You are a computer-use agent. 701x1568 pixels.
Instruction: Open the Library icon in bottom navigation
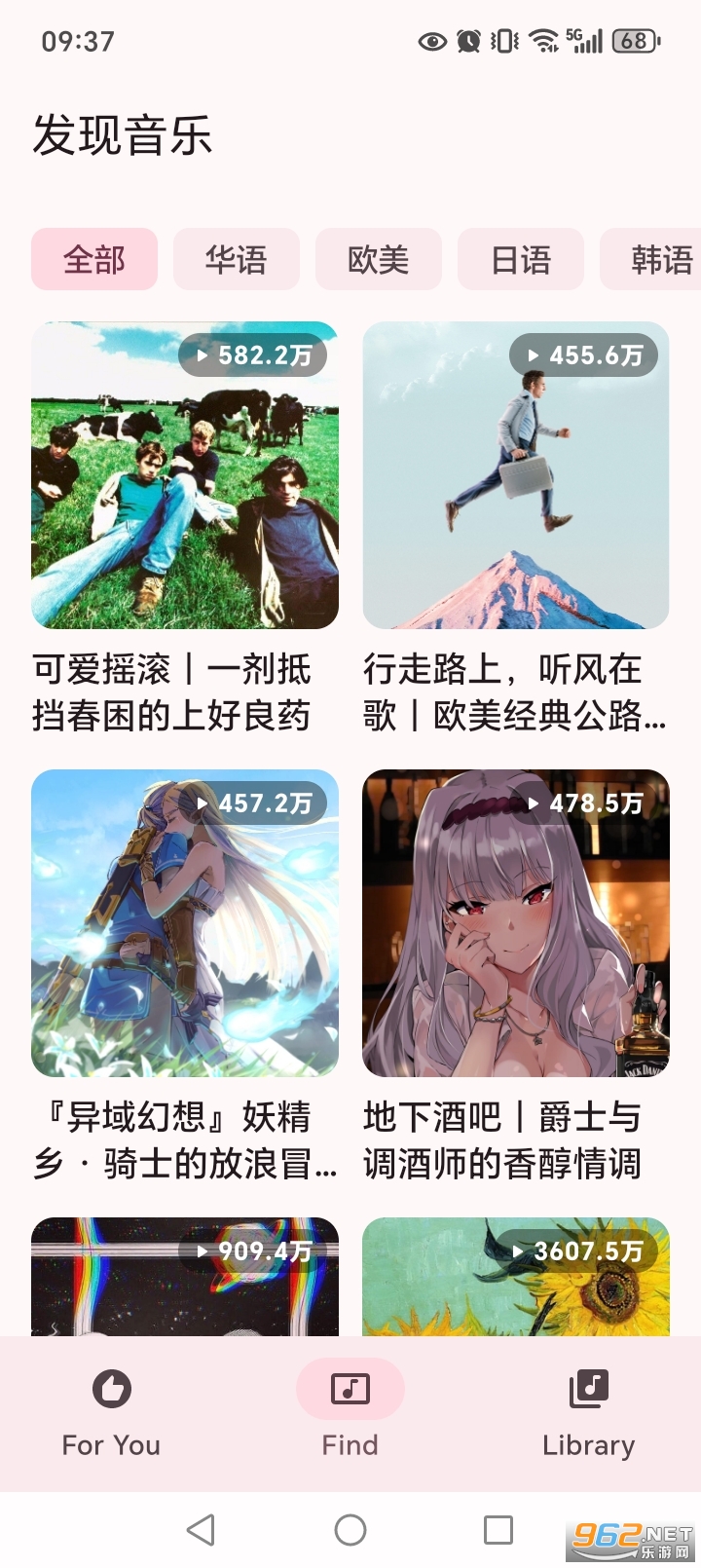pyautogui.click(x=588, y=1390)
